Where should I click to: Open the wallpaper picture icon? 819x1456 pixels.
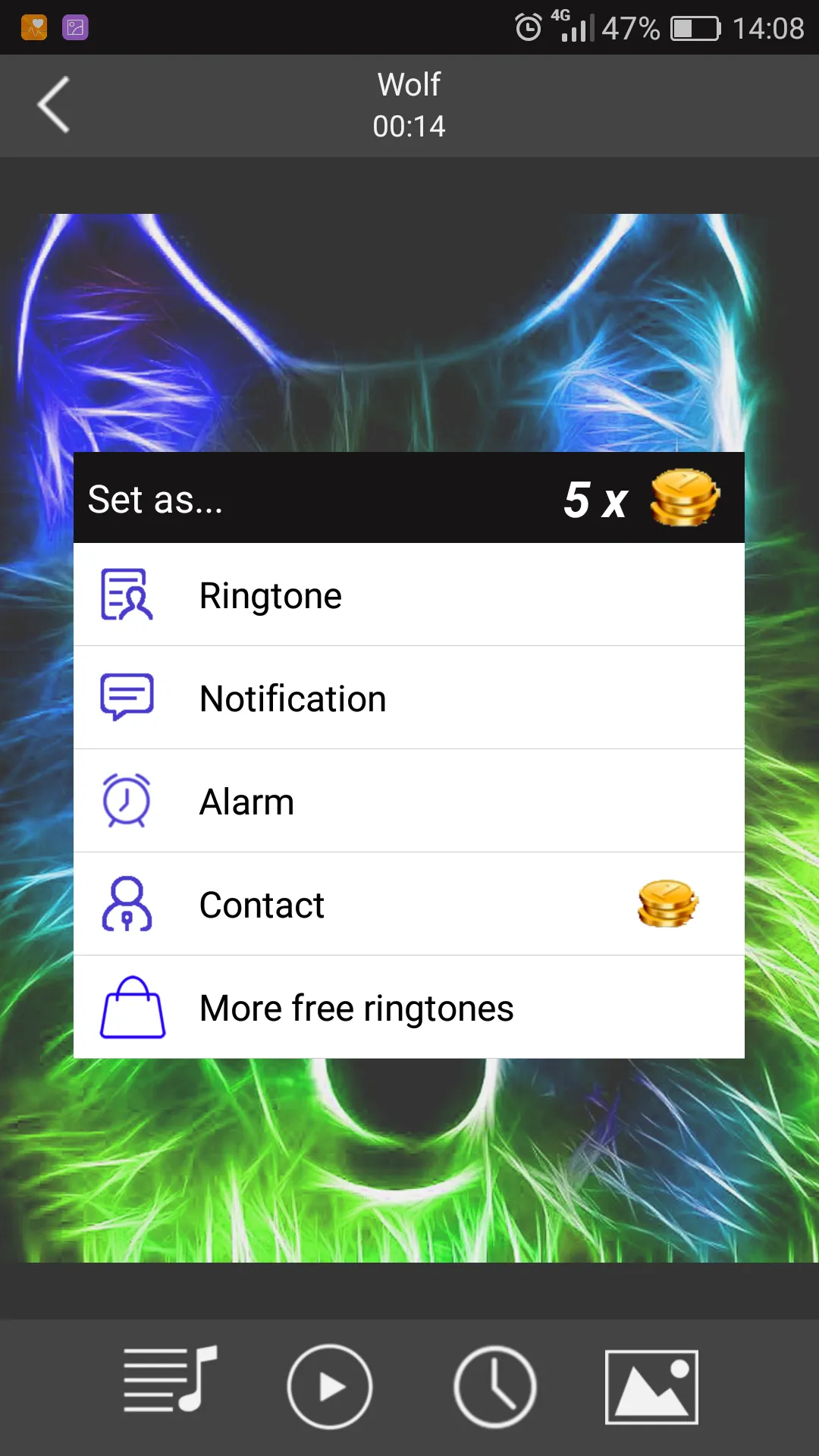click(651, 1386)
